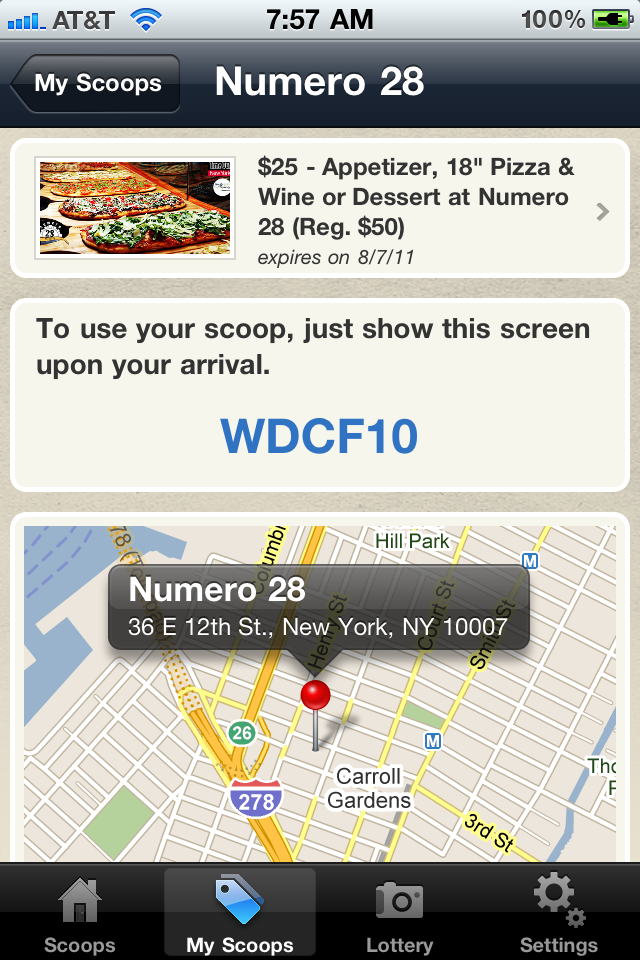
Task: Tap the red map pin for Numero 28
Action: [x=315, y=696]
